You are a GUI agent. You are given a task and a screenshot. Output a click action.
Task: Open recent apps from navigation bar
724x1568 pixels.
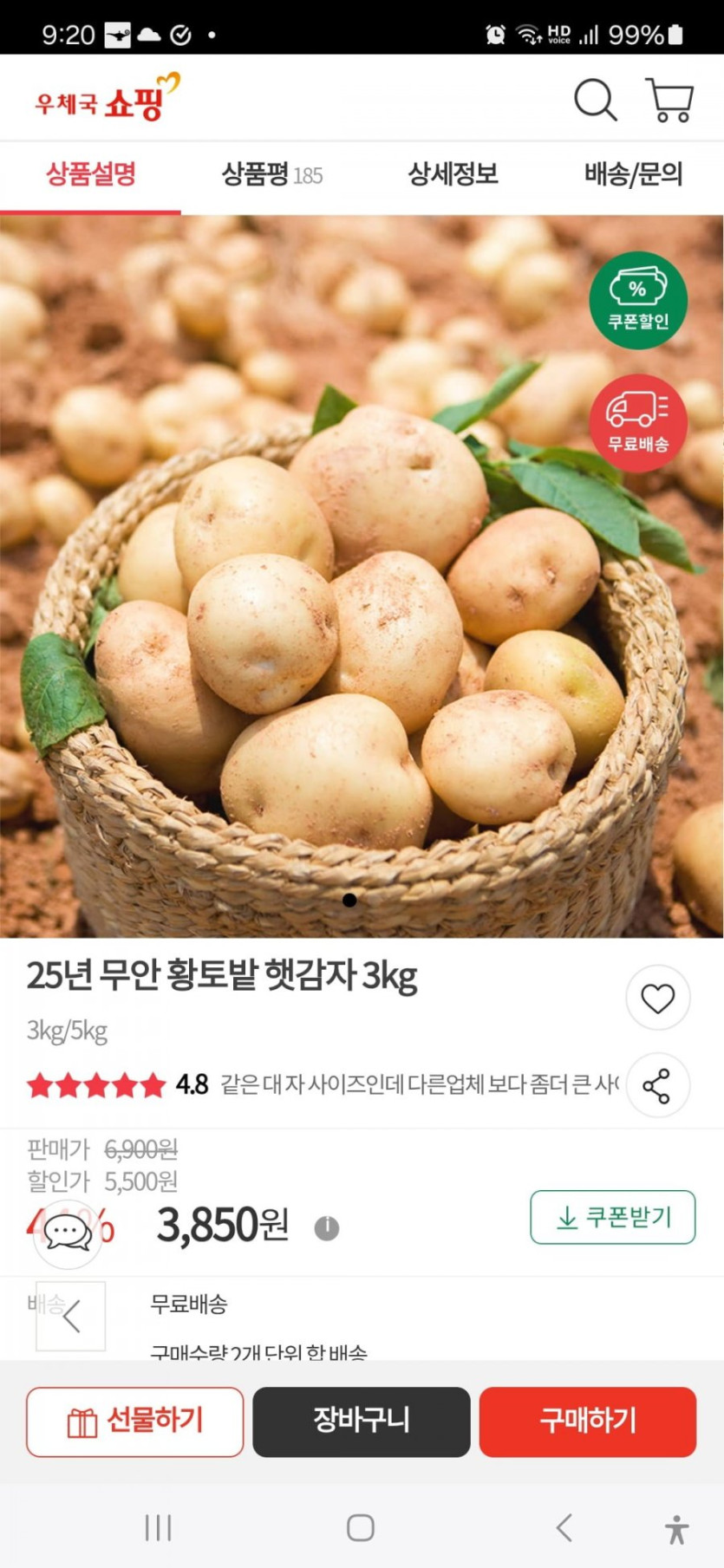pyautogui.click(x=158, y=1527)
